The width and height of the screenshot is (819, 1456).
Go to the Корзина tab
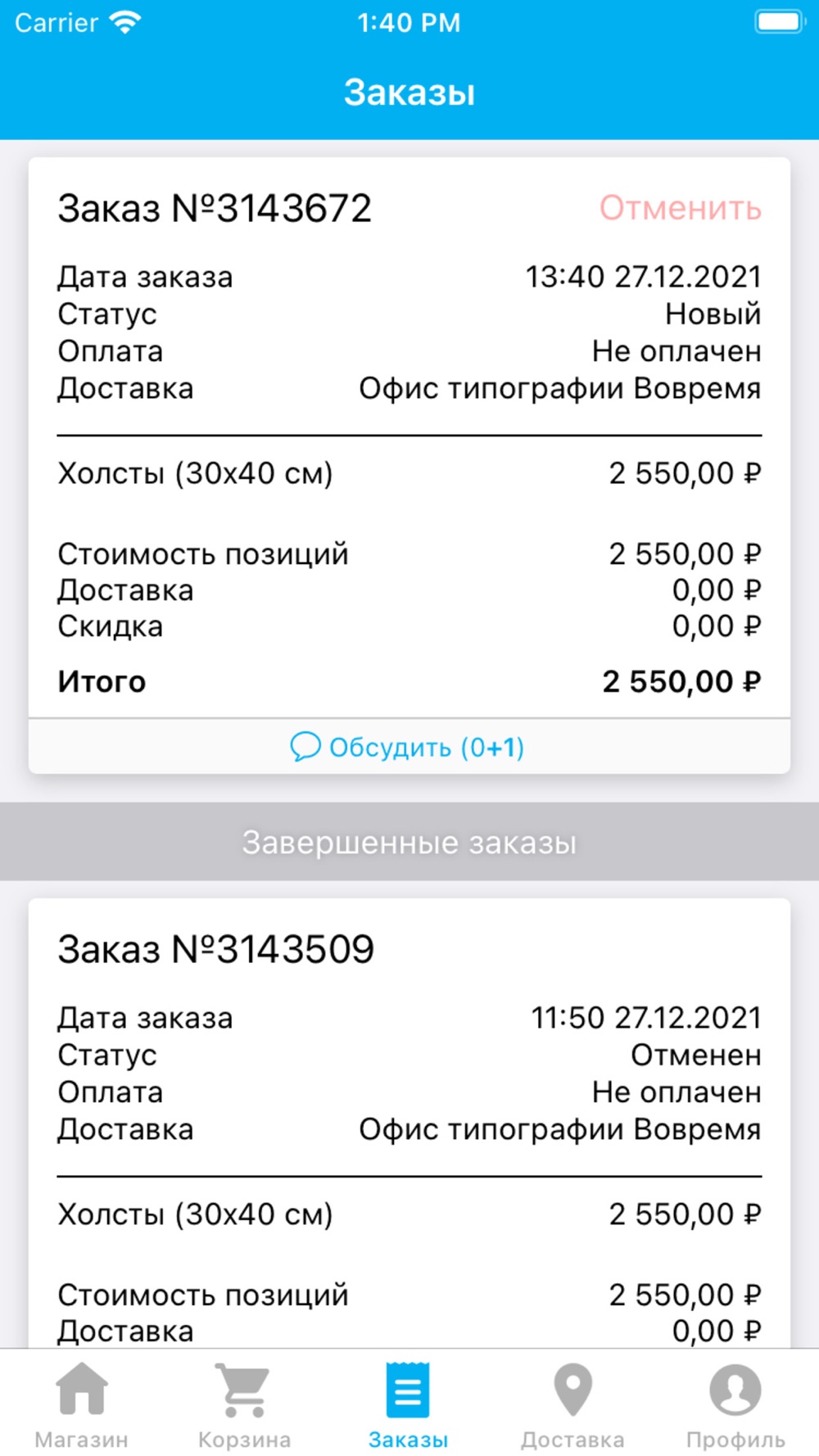click(244, 1405)
